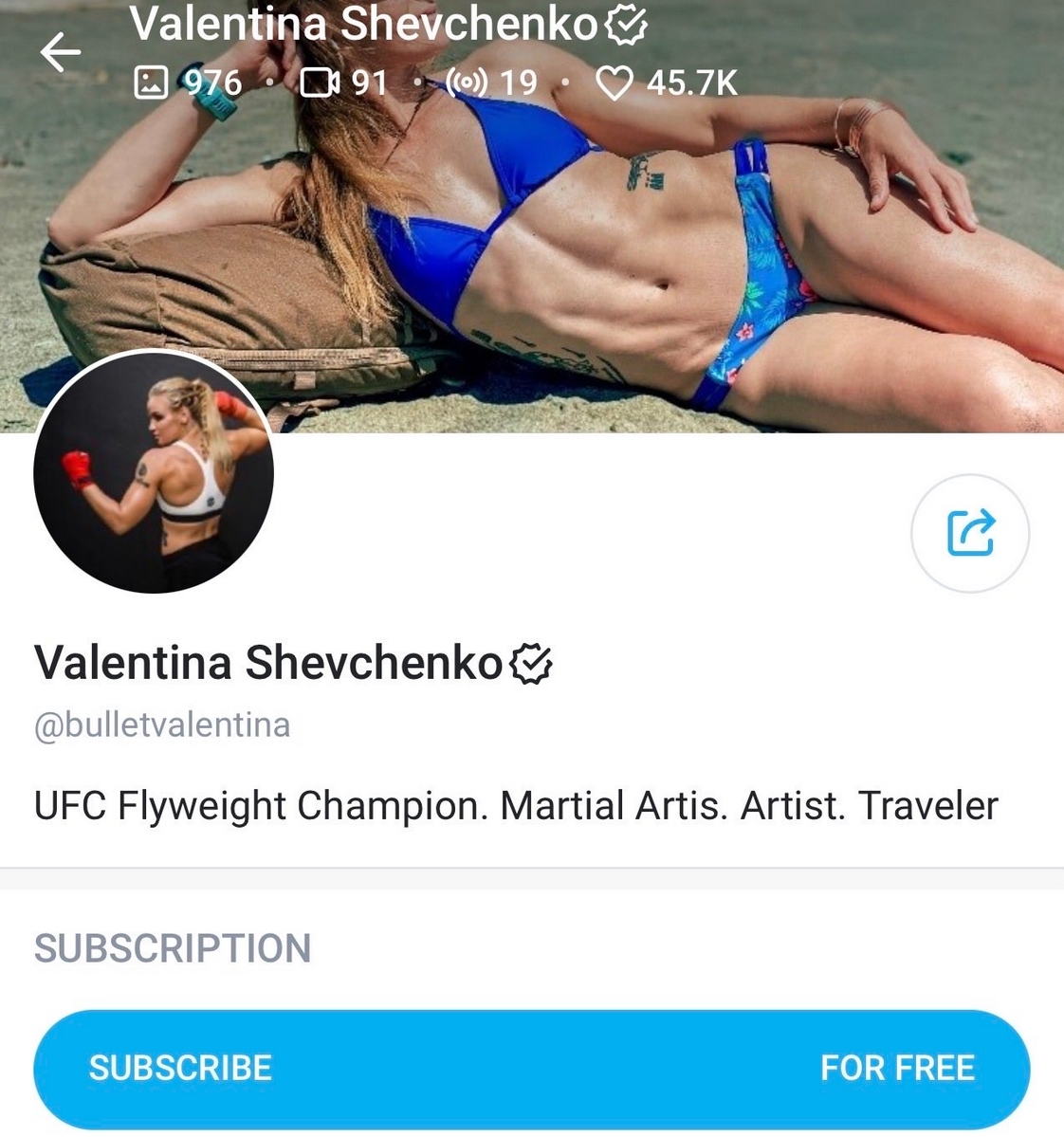1064x1137 pixels.
Task: Open the round profile picture
Action: (154, 472)
